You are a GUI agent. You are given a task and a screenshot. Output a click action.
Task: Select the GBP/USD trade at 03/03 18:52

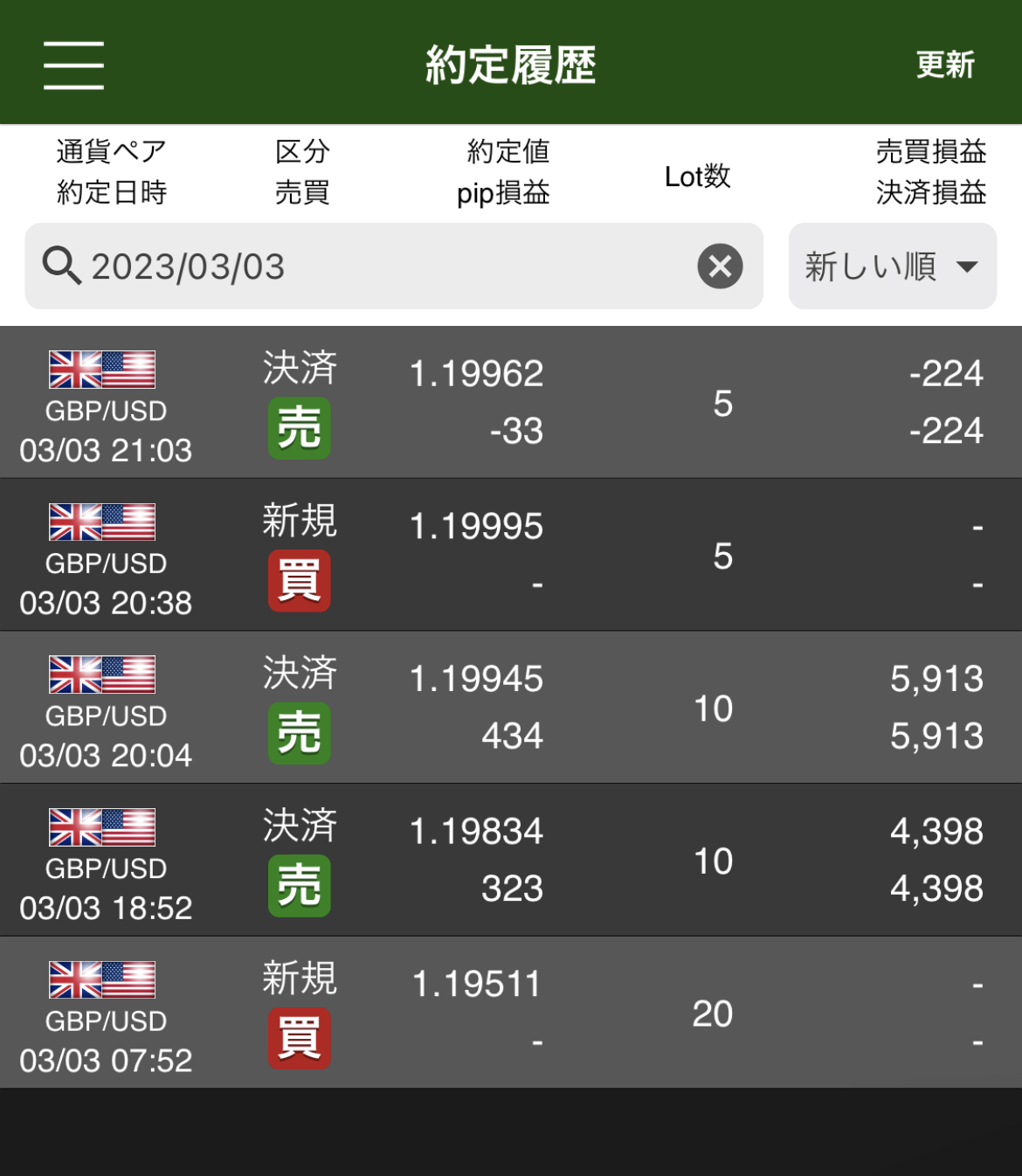[511, 861]
